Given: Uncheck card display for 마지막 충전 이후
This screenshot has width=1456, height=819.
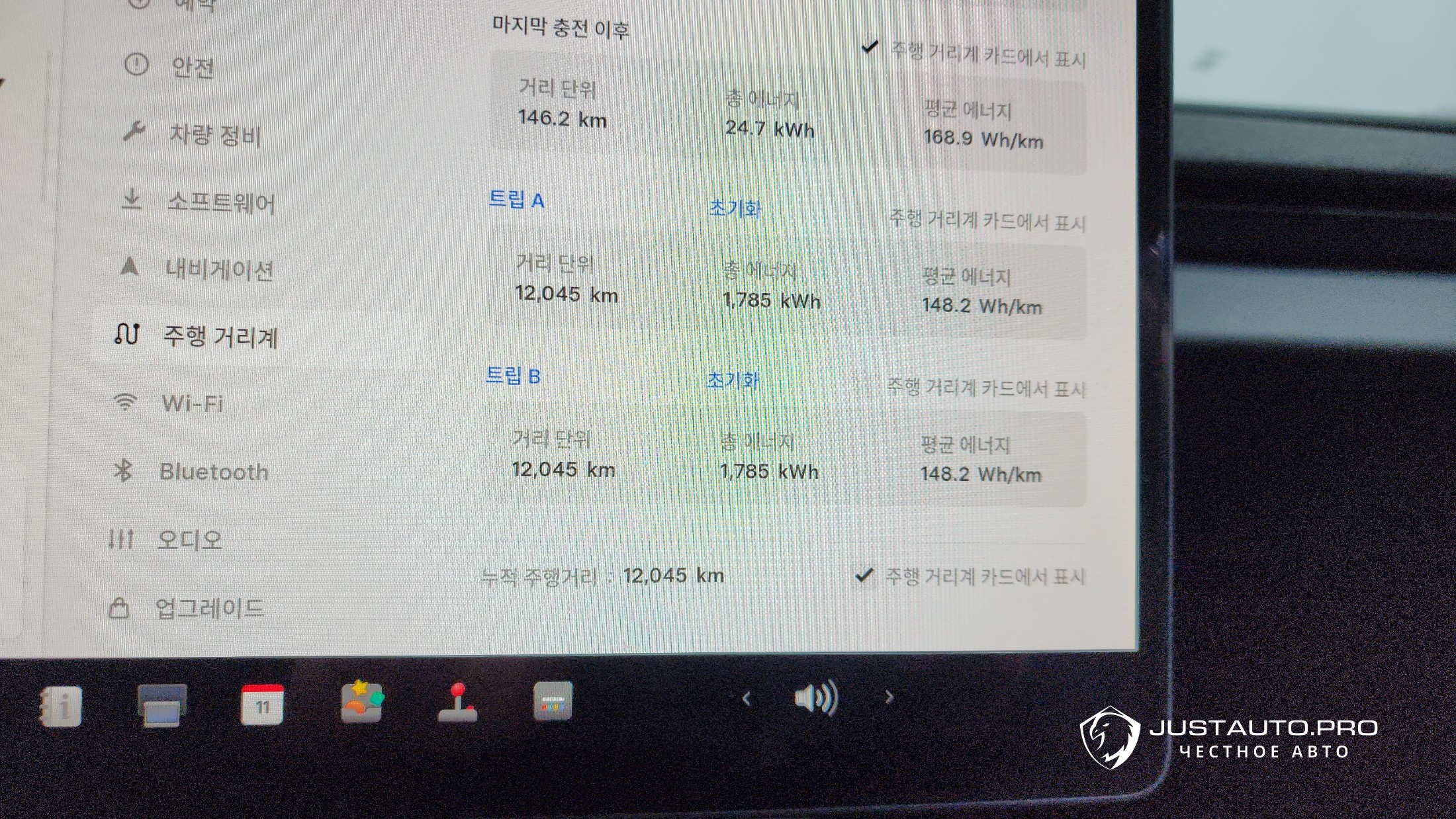Looking at the screenshot, I should 870,48.
